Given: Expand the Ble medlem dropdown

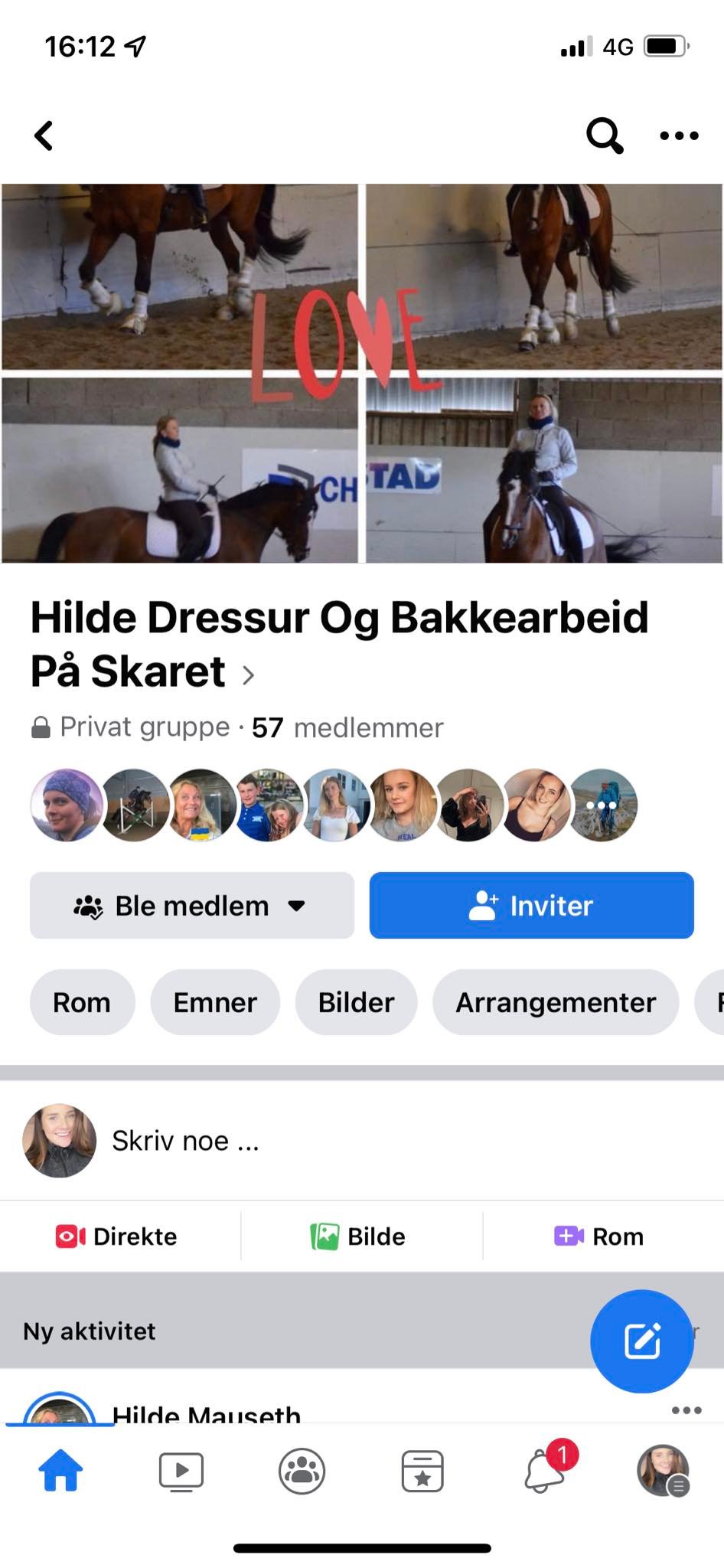Looking at the screenshot, I should point(191,906).
